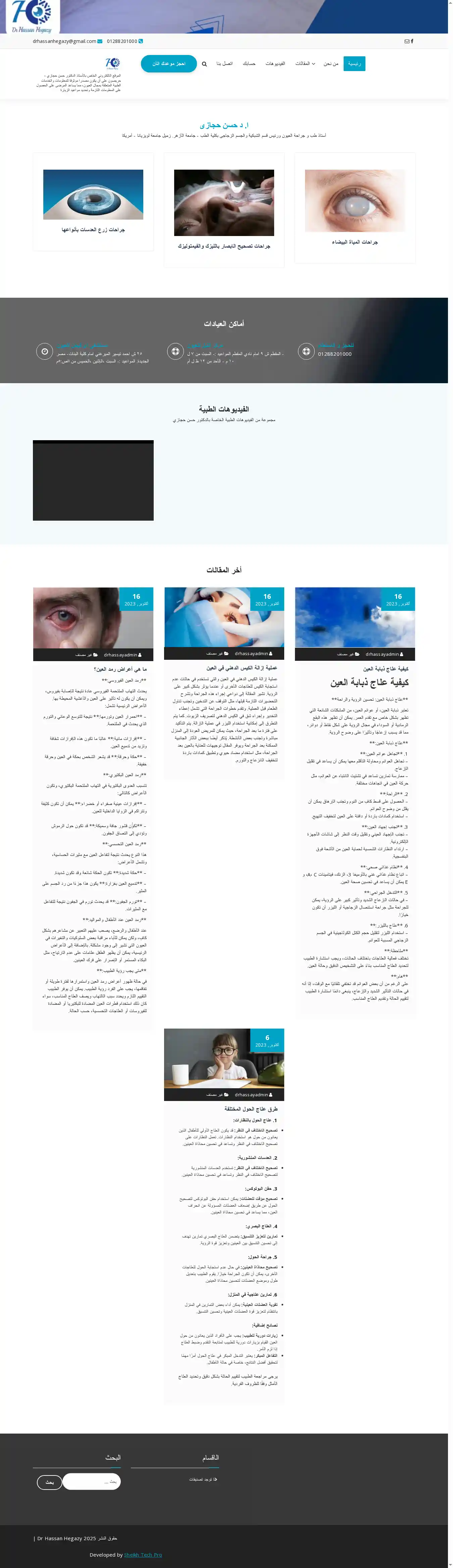Viewport: 453px width, 1568px height.
Task: Open the article طرق علاج الحول المختلفة
Action: coord(250,1108)
